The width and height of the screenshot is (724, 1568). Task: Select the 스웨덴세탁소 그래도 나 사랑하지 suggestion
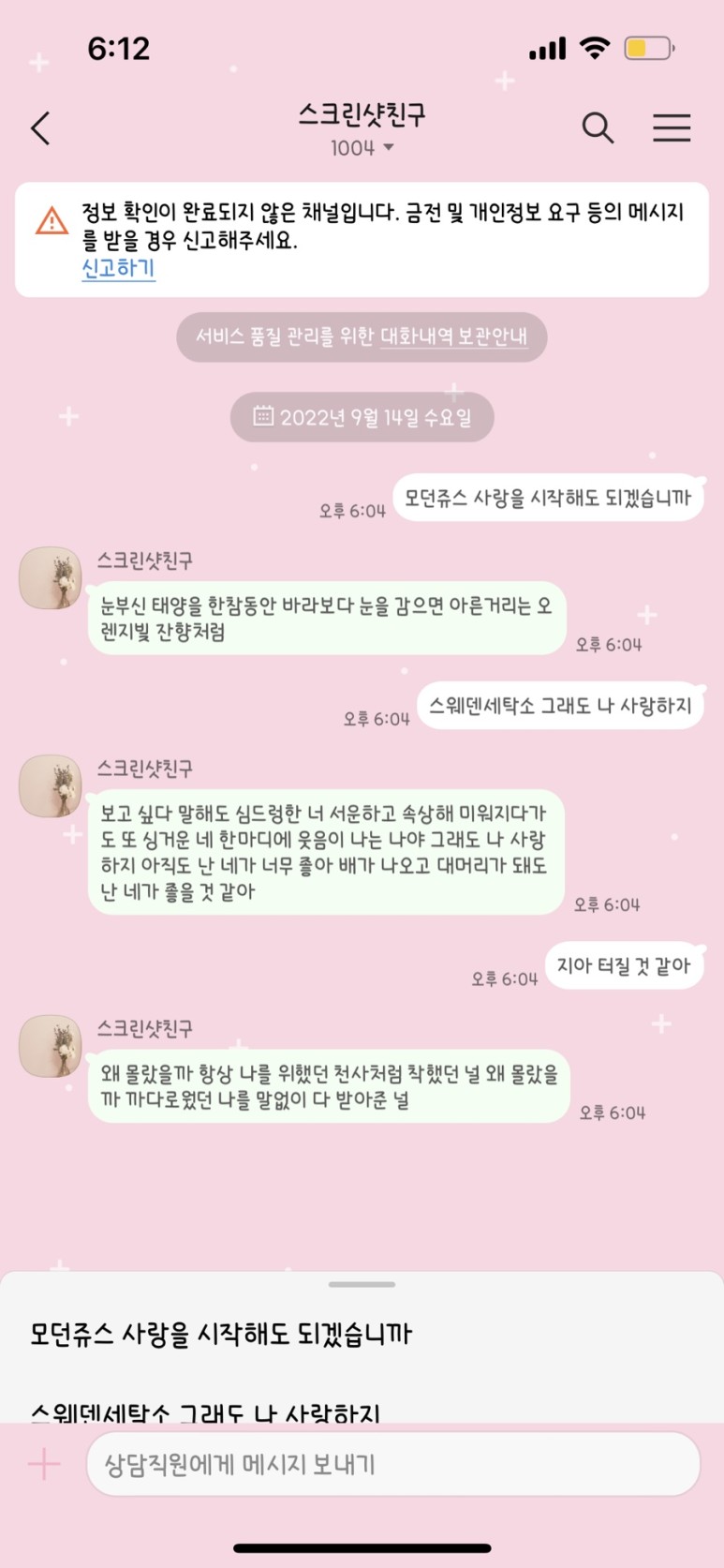pos(206,1411)
